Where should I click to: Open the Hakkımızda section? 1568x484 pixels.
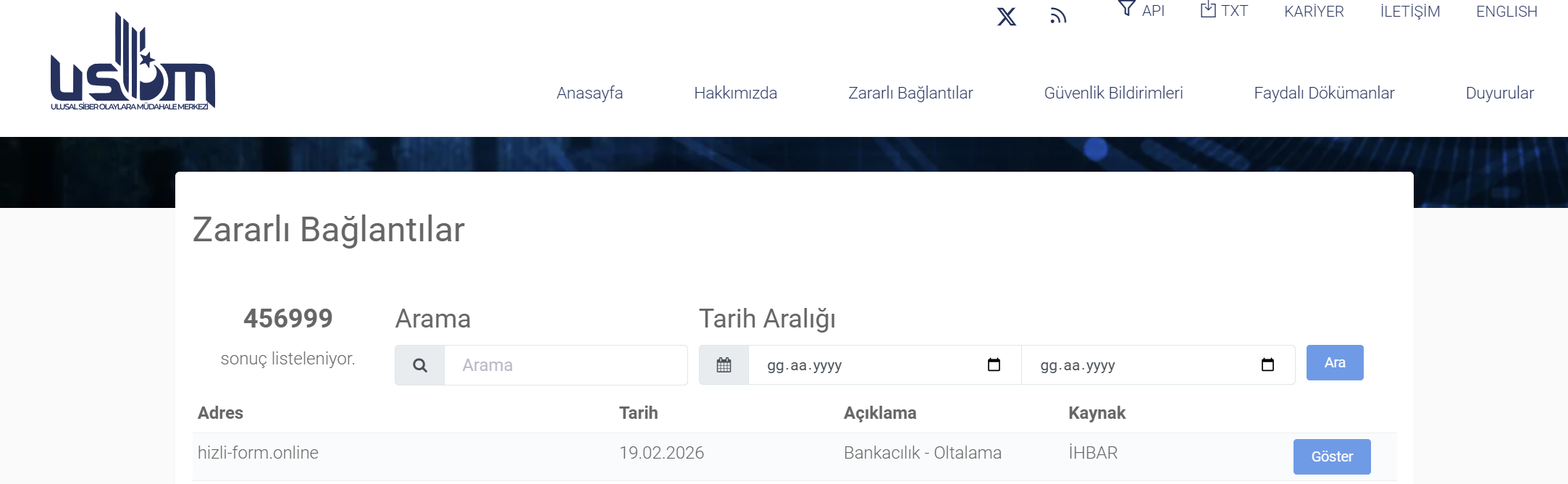[735, 93]
